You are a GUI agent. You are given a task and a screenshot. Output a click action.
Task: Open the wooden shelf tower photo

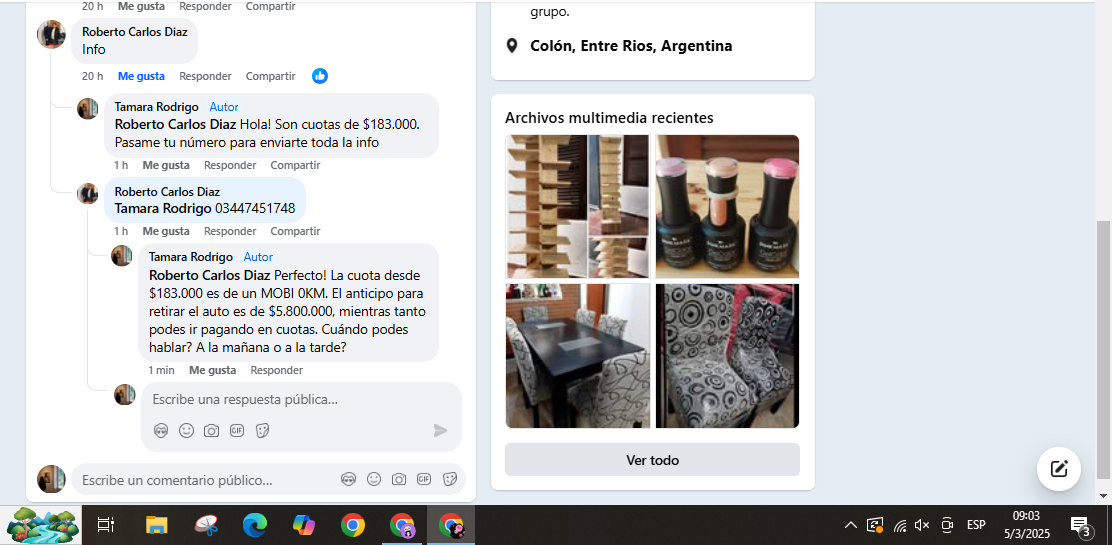(x=577, y=206)
